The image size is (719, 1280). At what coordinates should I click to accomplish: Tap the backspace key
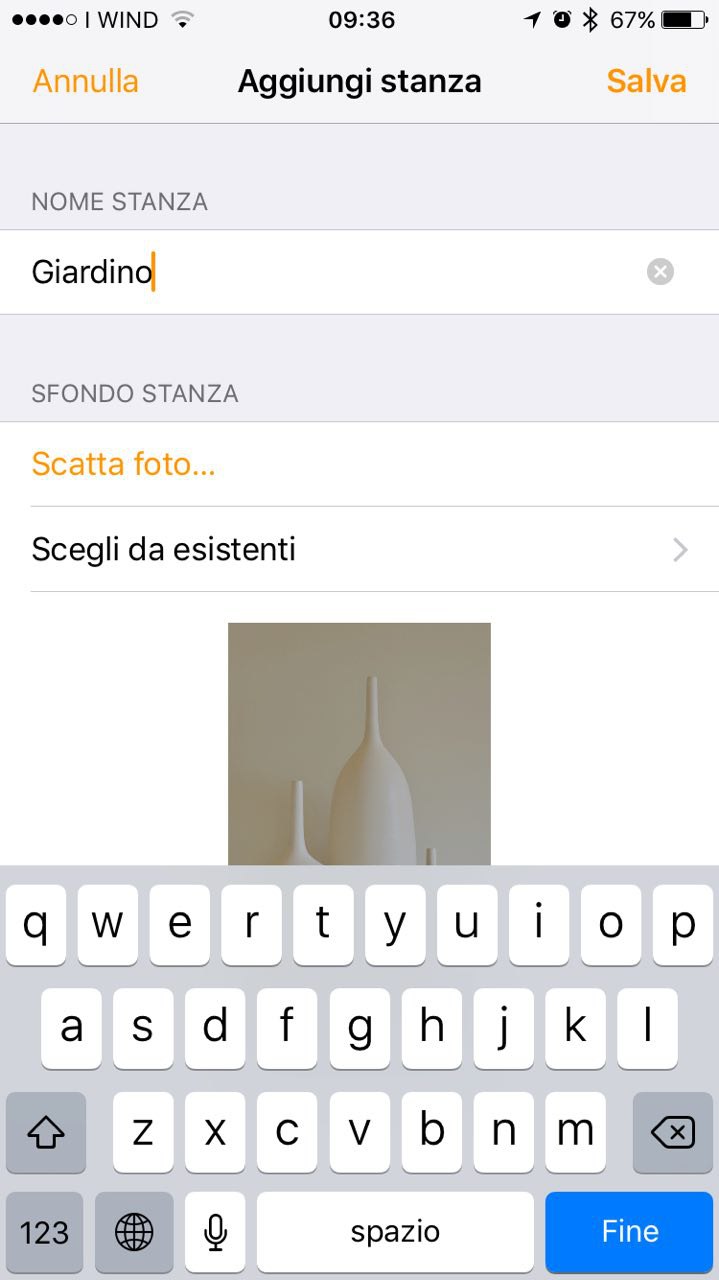(x=673, y=1132)
